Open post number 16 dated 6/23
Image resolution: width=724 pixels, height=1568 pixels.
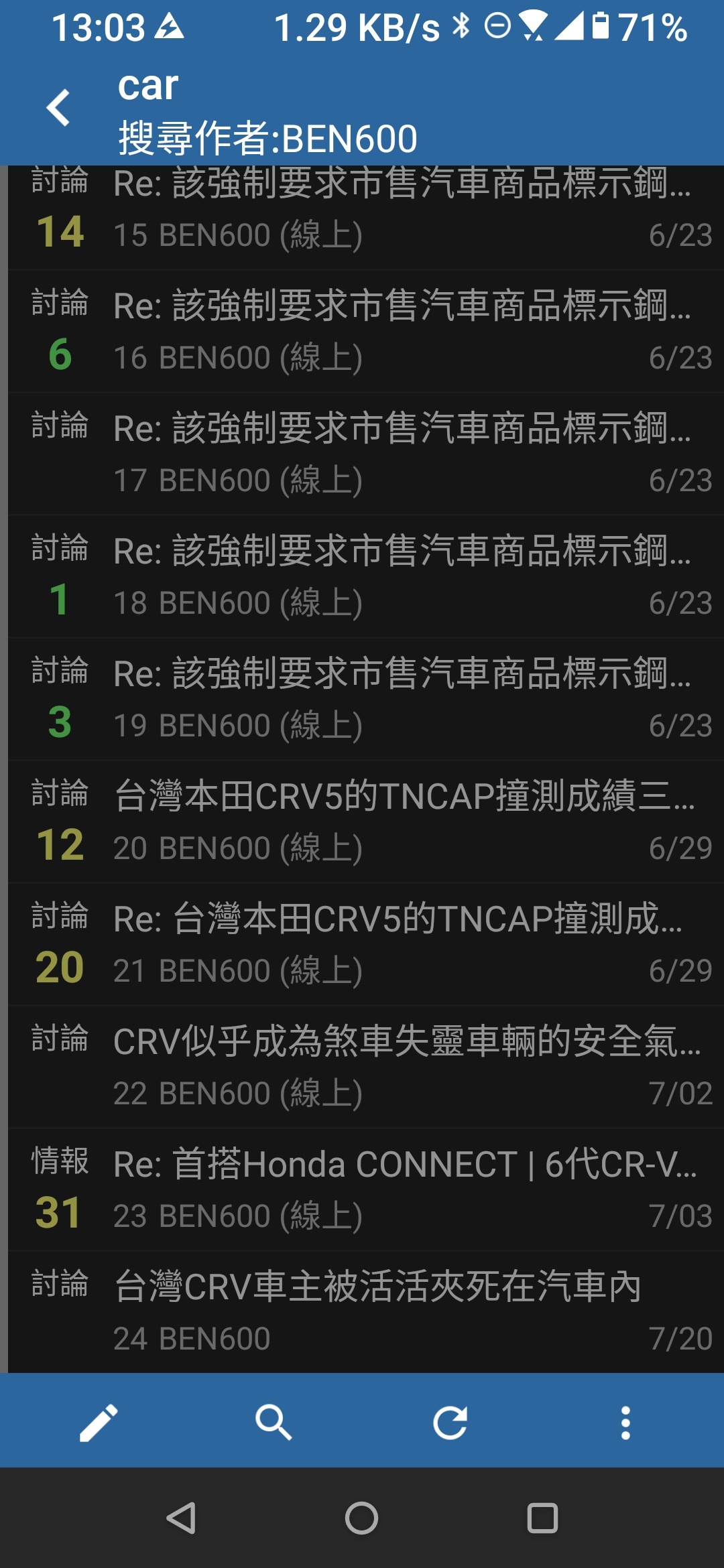click(366, 331)
